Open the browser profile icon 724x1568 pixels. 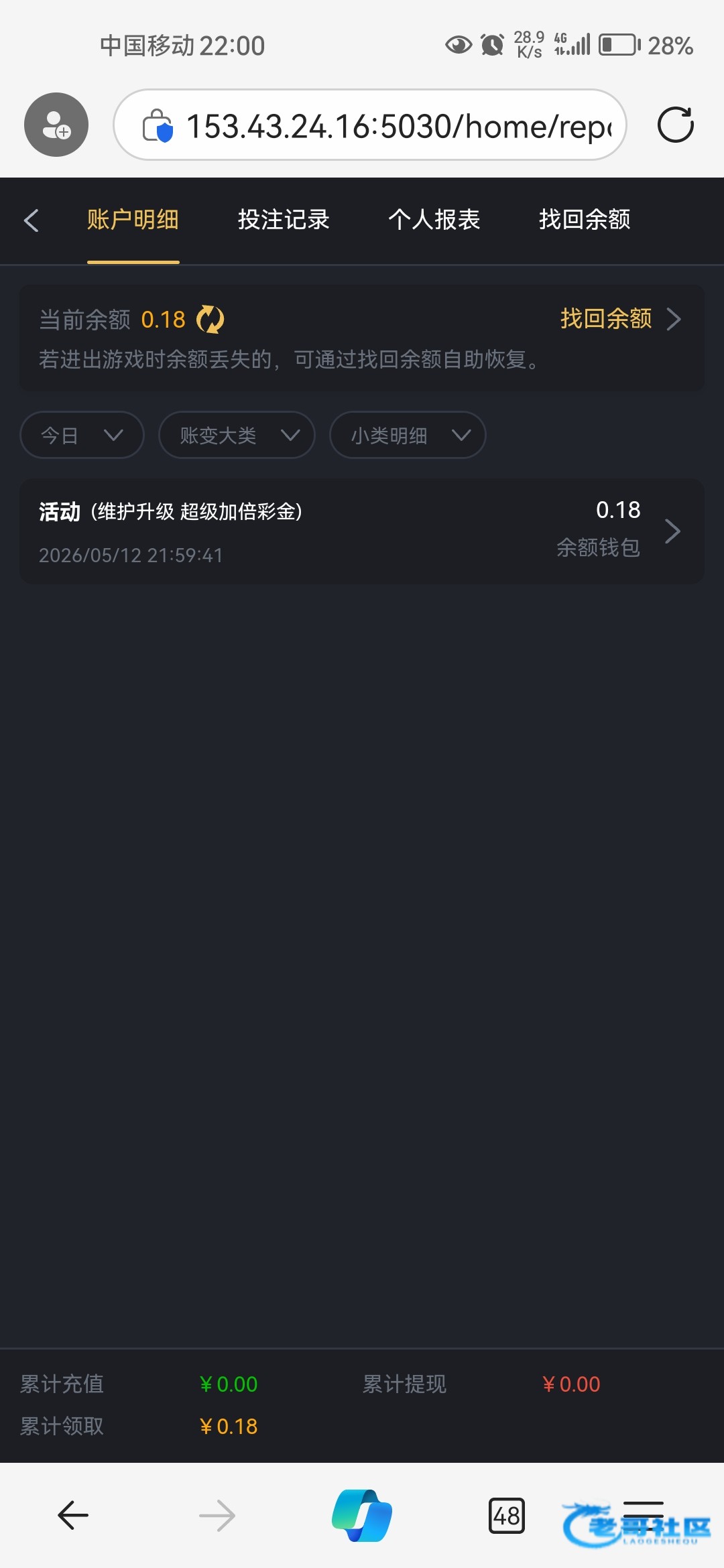coord(56,125)
